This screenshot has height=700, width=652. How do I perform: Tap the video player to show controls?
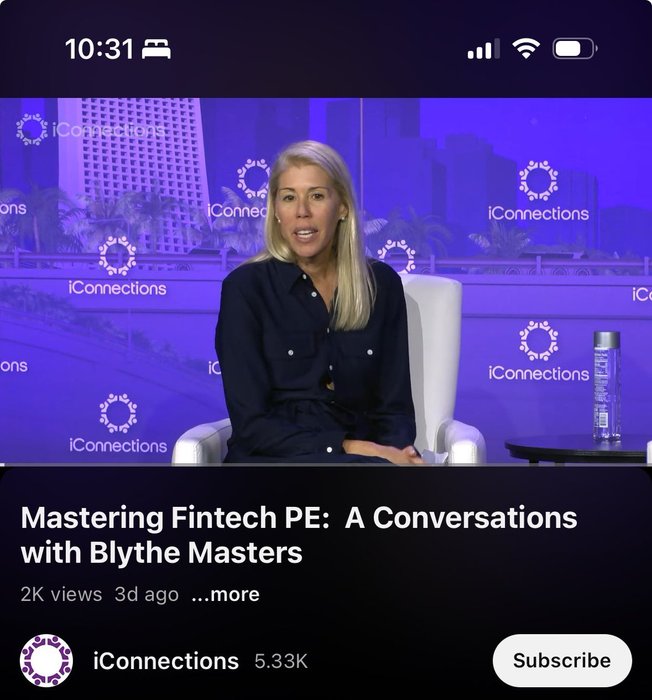[326, 280]
